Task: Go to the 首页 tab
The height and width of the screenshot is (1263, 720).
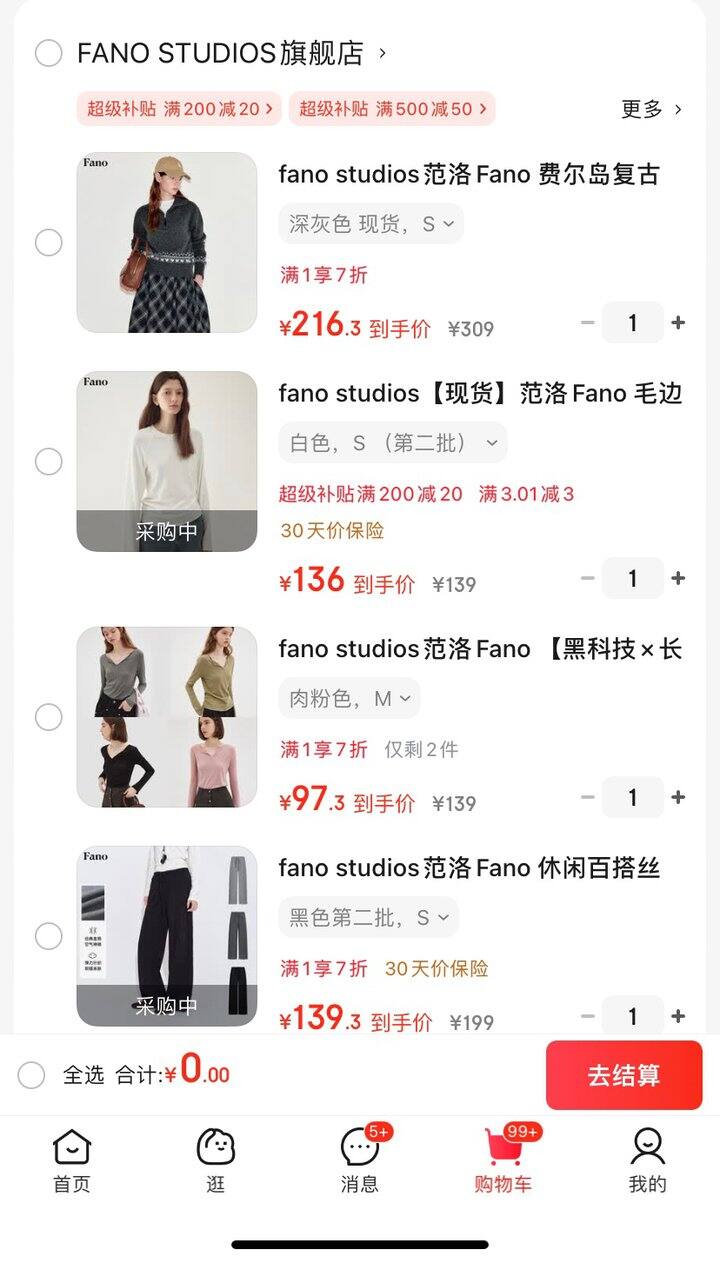Action: (x=72, y=1160)
